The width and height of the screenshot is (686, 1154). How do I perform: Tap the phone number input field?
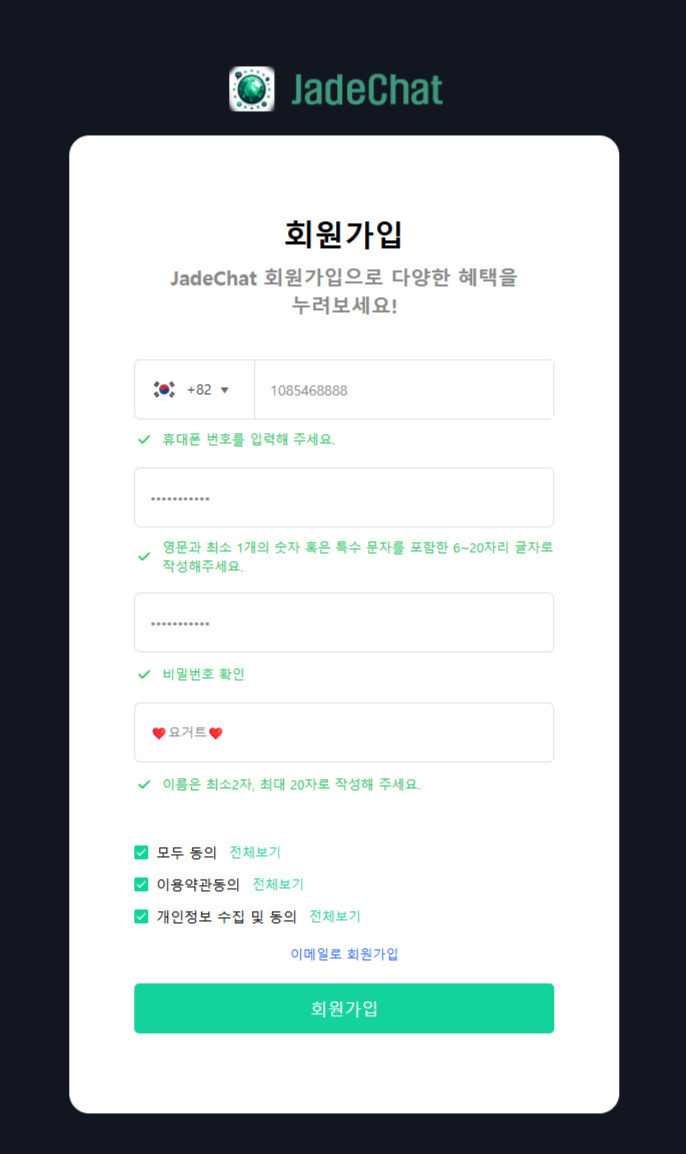coord(404,389)
